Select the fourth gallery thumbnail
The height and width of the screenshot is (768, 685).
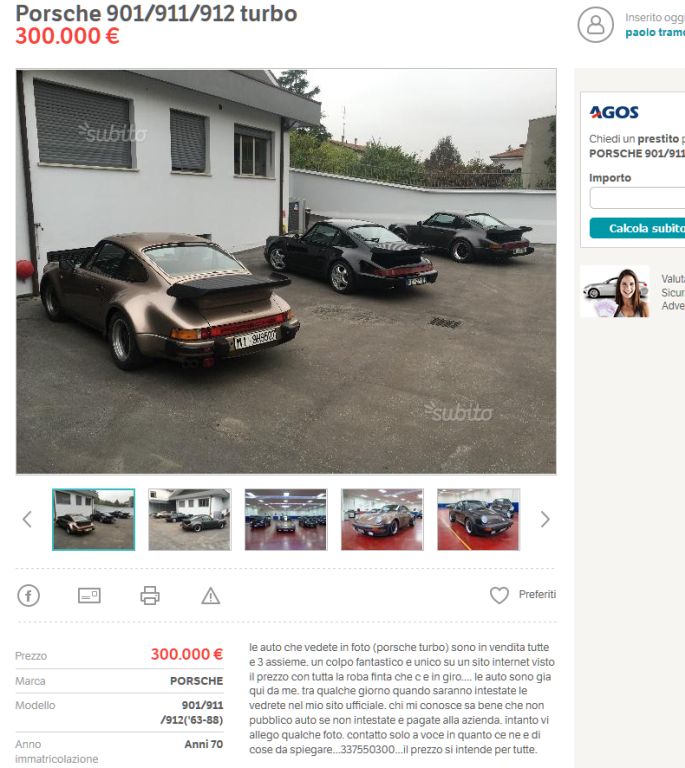coord(382,519)
